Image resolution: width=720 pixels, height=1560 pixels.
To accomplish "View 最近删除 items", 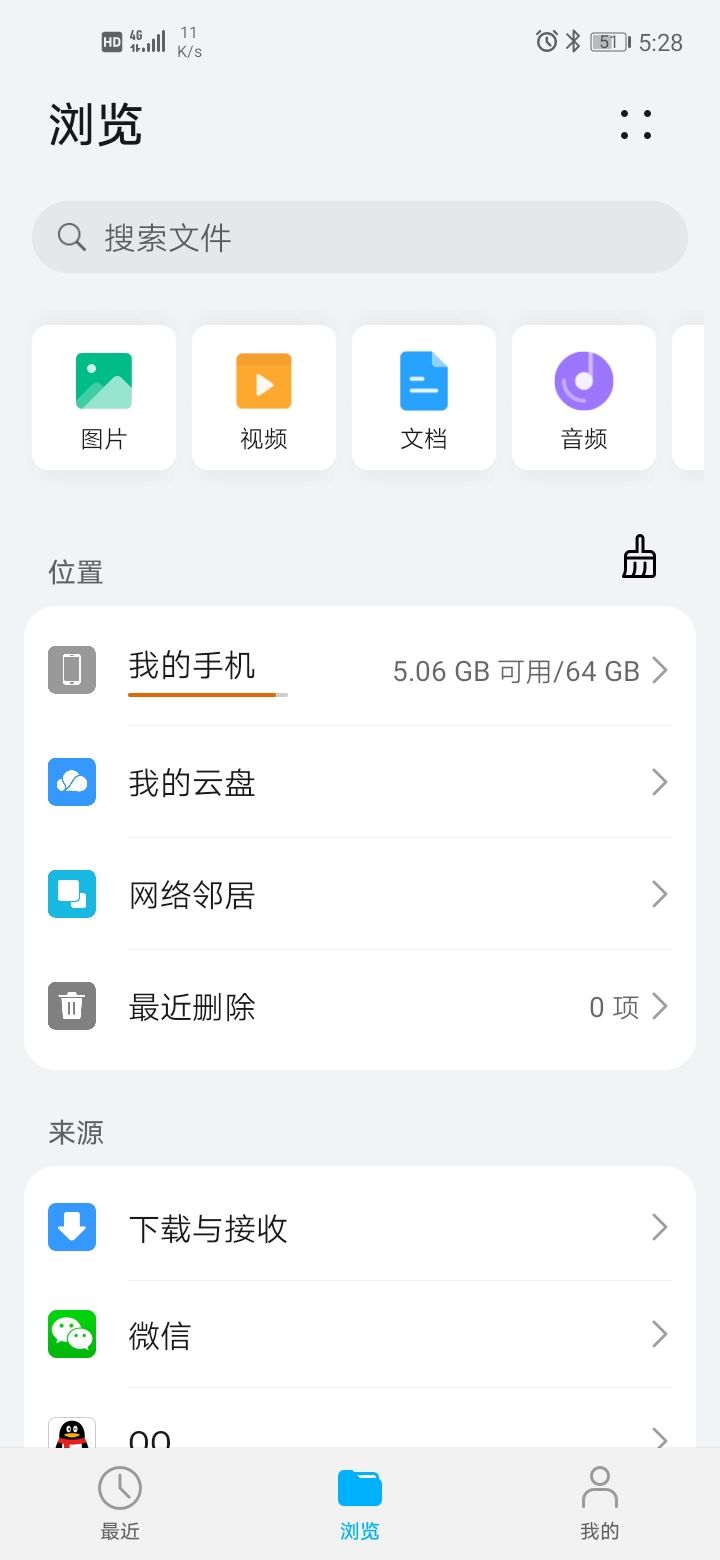I will point(360,1006).
